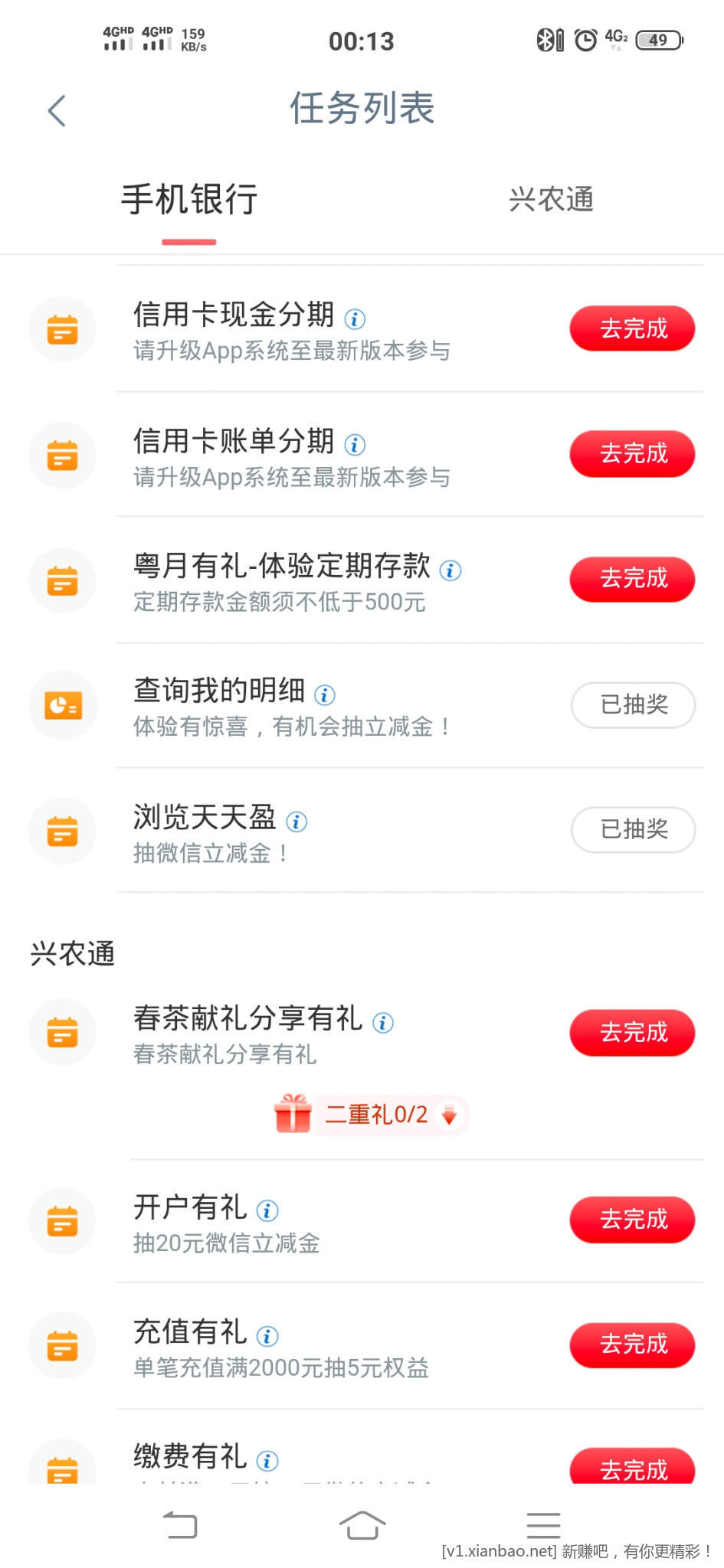The width and height of the screenshot is (724, 1568).
Task: Open info icon beside 信用卡现金分期
Action: pos(355,318)
